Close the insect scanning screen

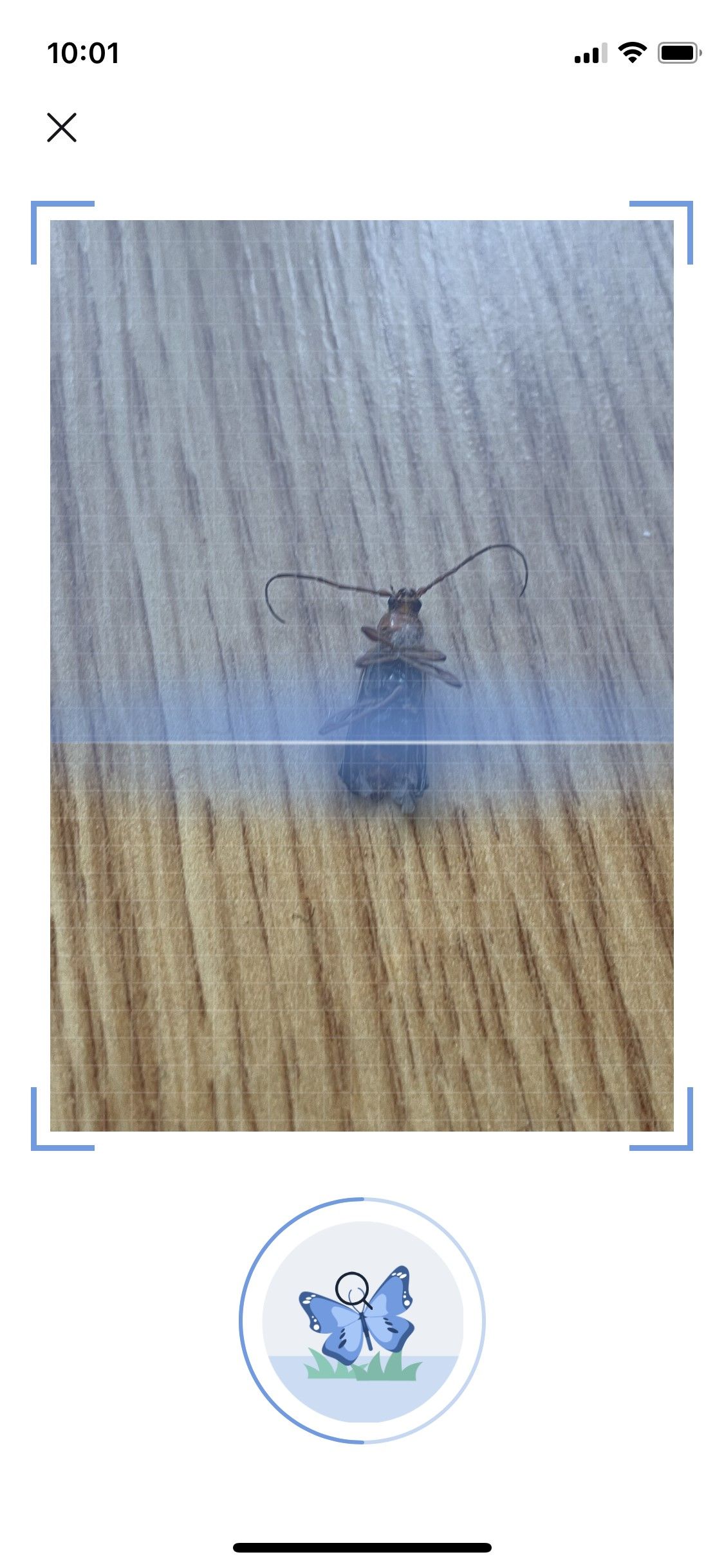point(62,127)
